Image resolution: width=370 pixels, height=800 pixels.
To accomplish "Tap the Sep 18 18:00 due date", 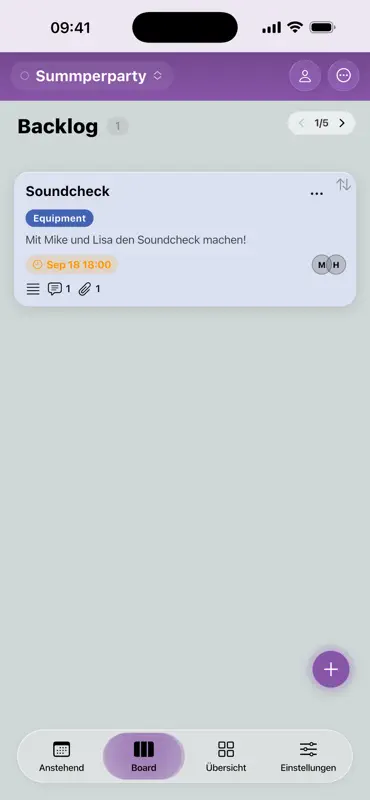I will tap(71, 265).
